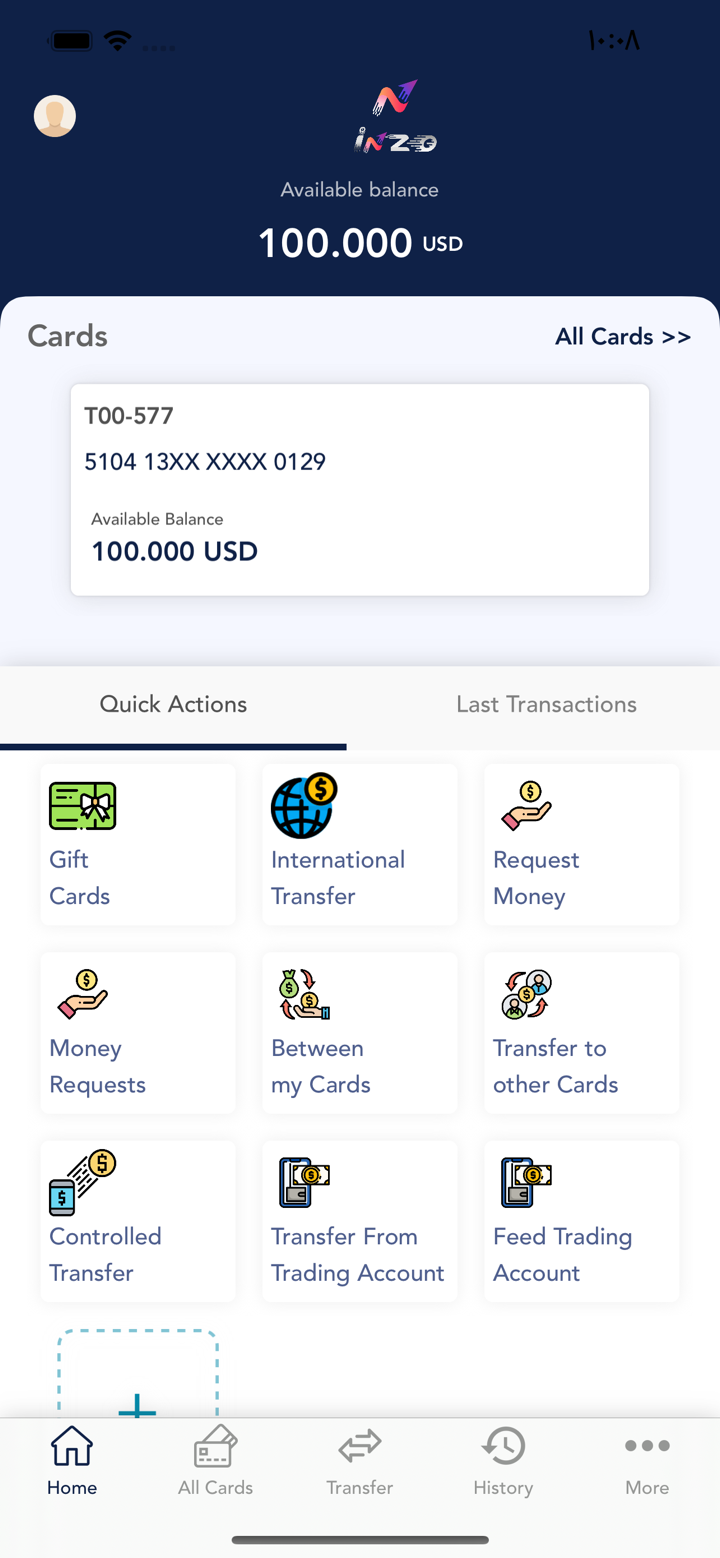Tap the Home tab
The width and height of the screenshot is (720, 1558).
(72, 1461)
